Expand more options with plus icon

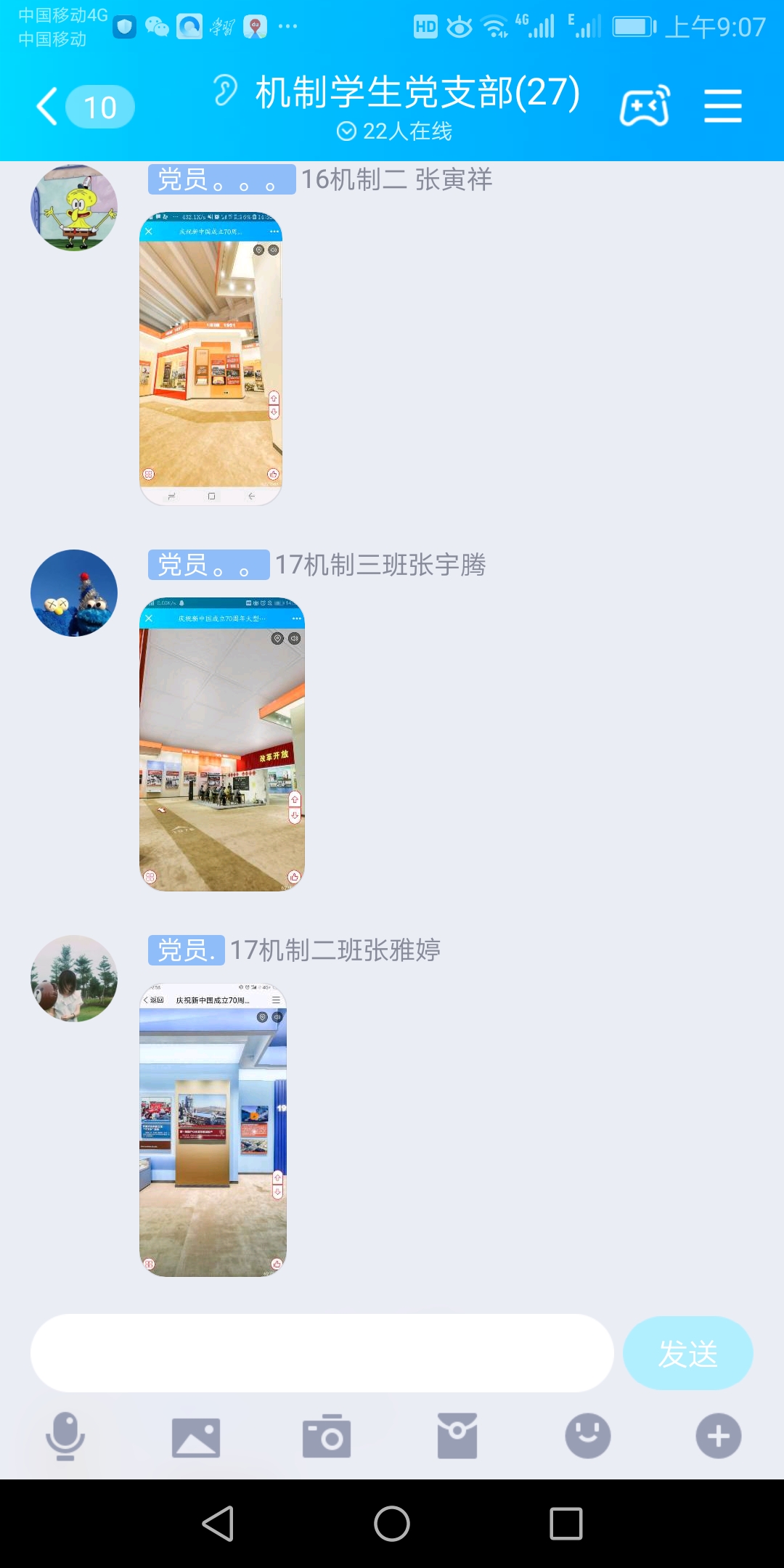point(719,1436)
